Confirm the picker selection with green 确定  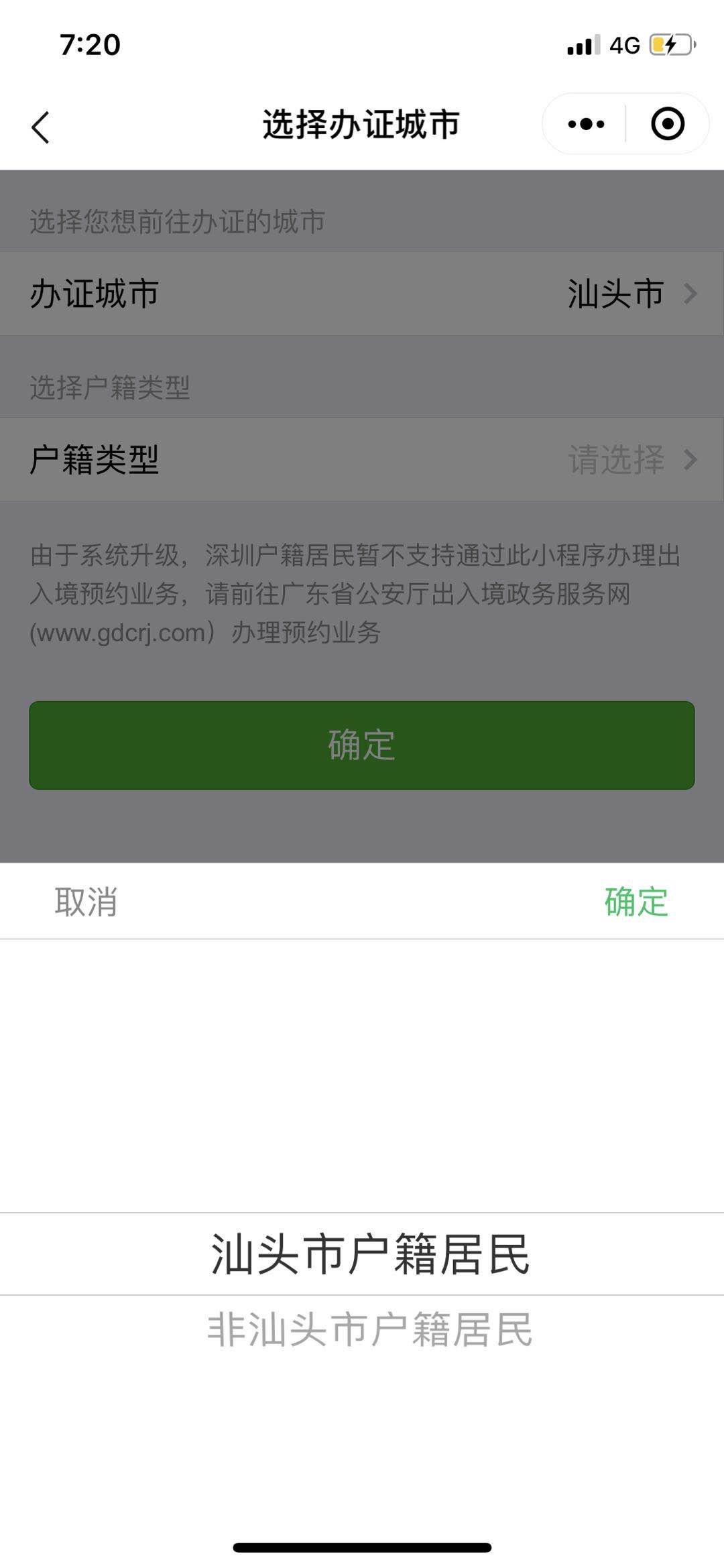pos(636,902)
